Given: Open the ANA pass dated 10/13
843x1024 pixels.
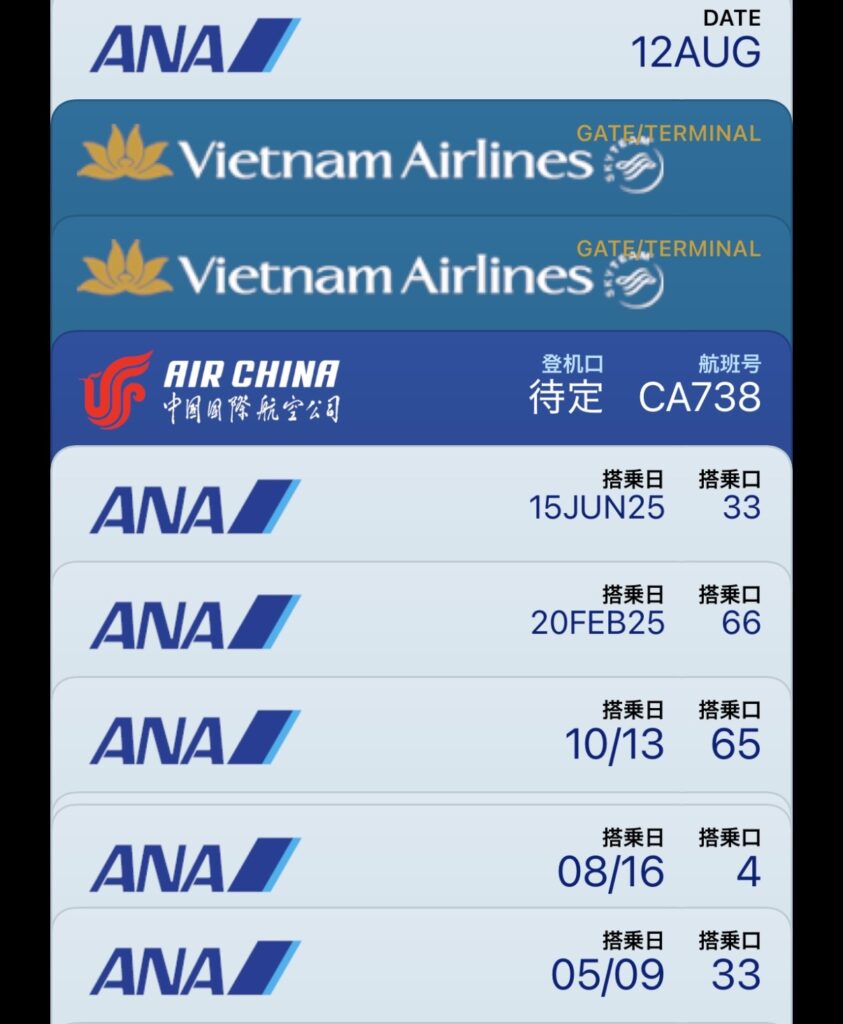Looking at the screenshot, I should tap(420, 736).
